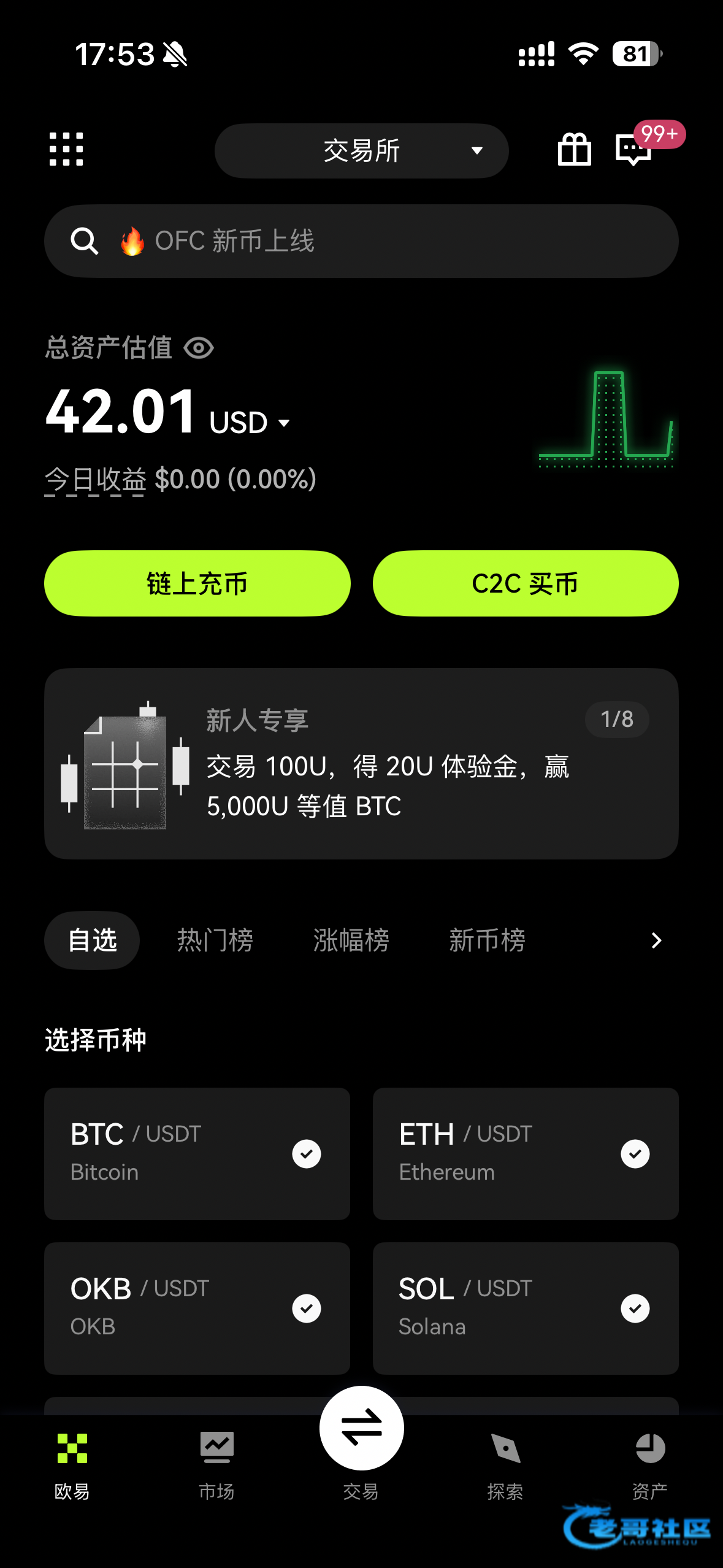Show more ranking tabs via arrow
723x1568 pixels.
click(x=656, y=940)
